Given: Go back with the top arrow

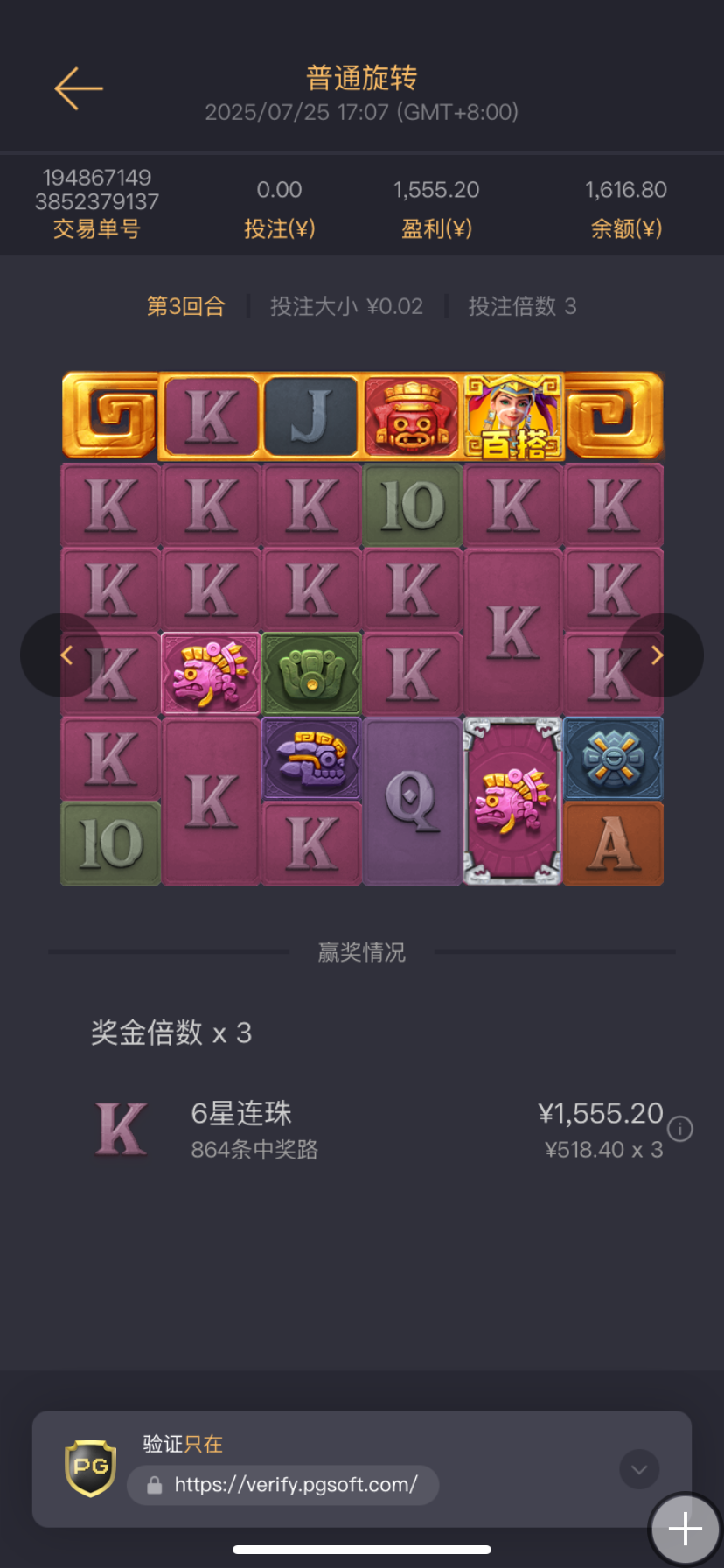Looking at the screenshot, I should pos(79,88).
